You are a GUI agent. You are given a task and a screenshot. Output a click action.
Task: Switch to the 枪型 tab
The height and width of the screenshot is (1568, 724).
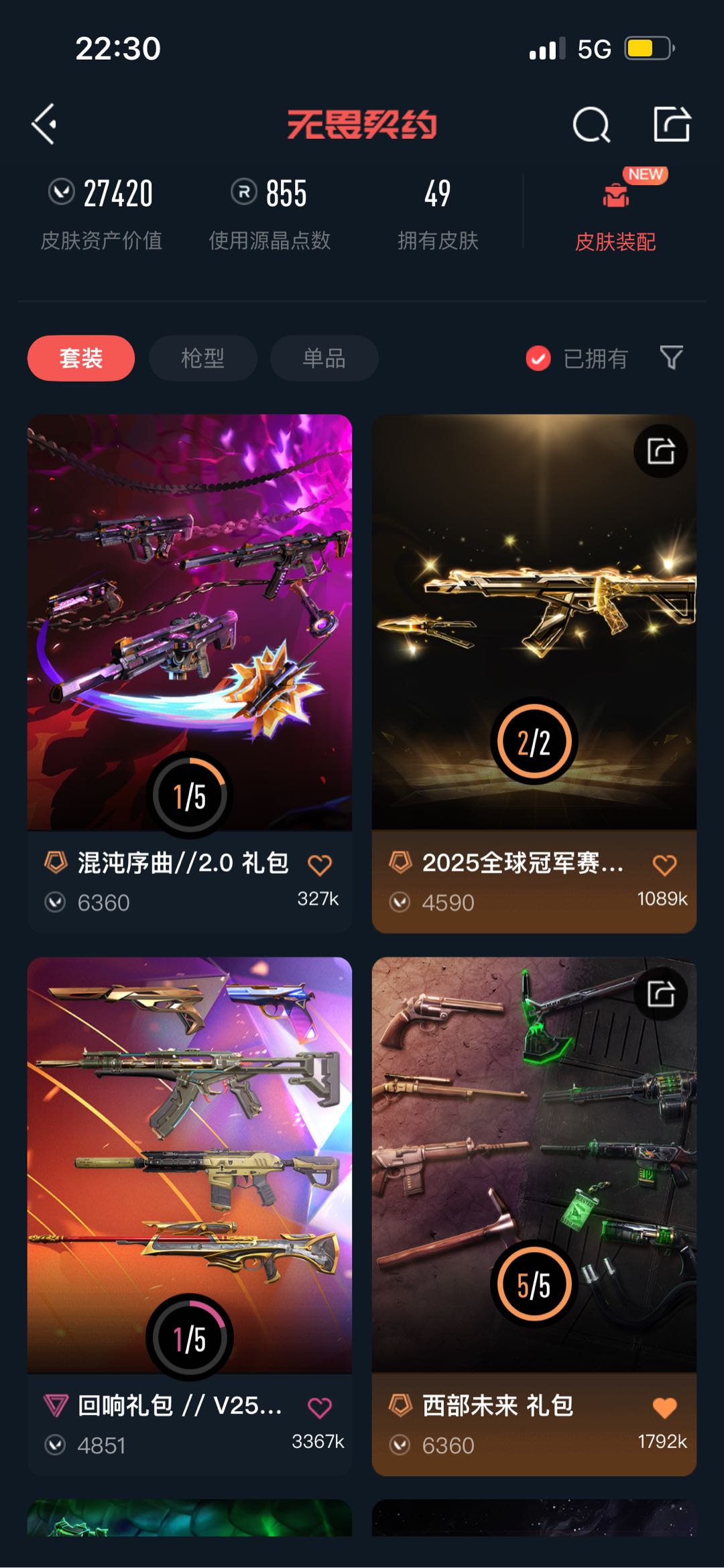[x=202, y=358]
